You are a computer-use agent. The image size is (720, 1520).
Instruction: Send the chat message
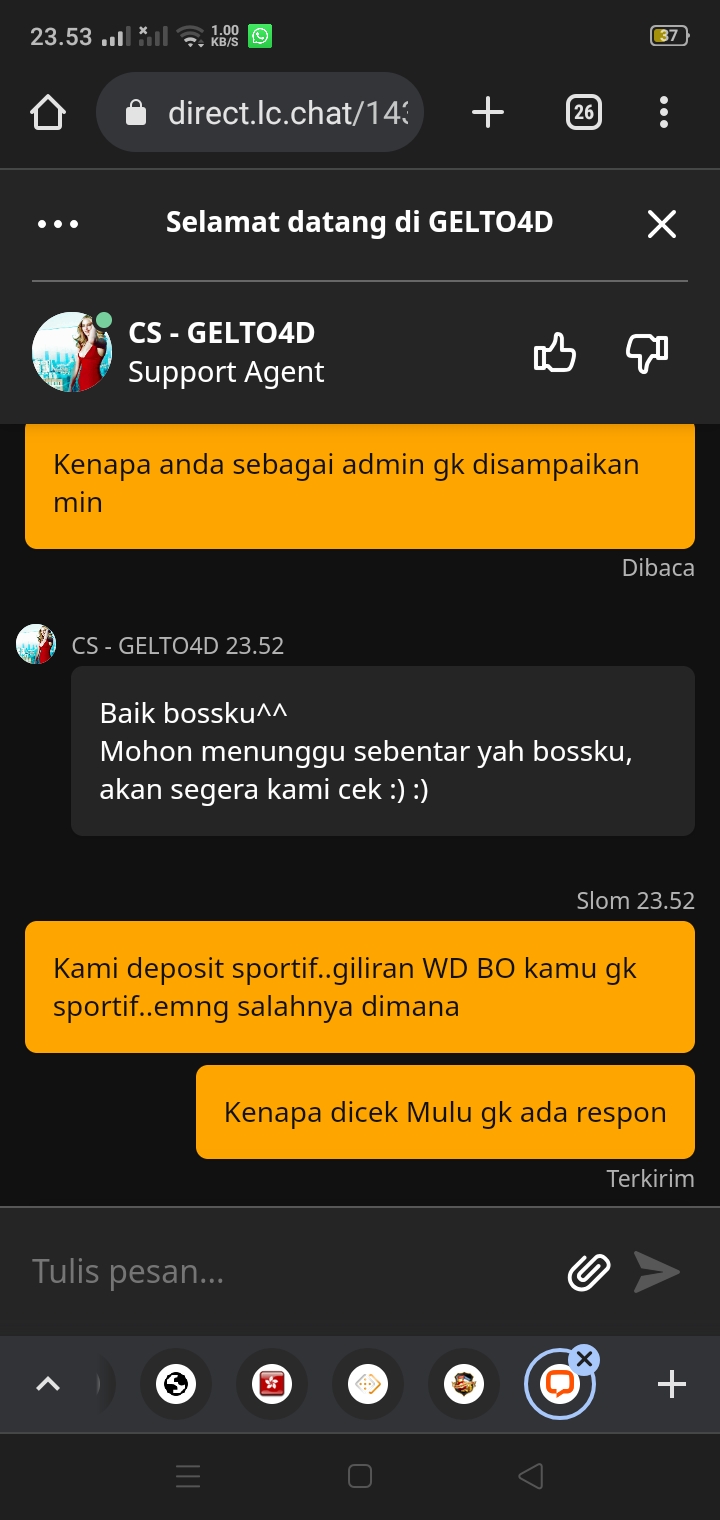(657, 1272)
